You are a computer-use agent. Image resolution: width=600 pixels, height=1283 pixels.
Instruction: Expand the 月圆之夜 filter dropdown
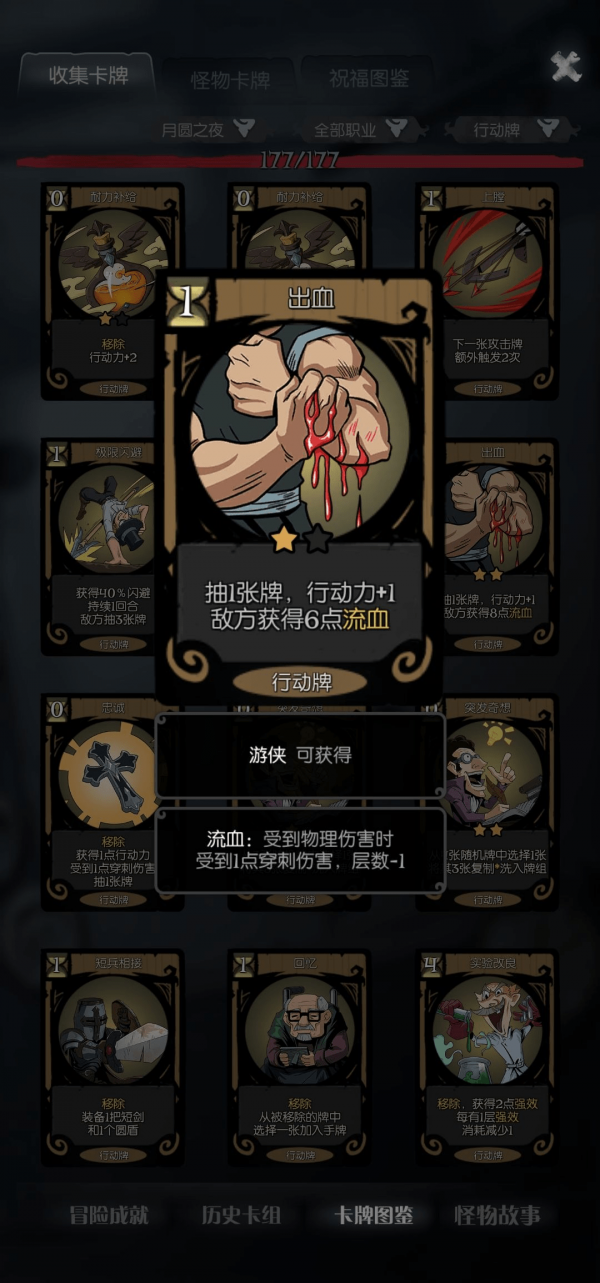pyautogui.click(x=208, y=129)
